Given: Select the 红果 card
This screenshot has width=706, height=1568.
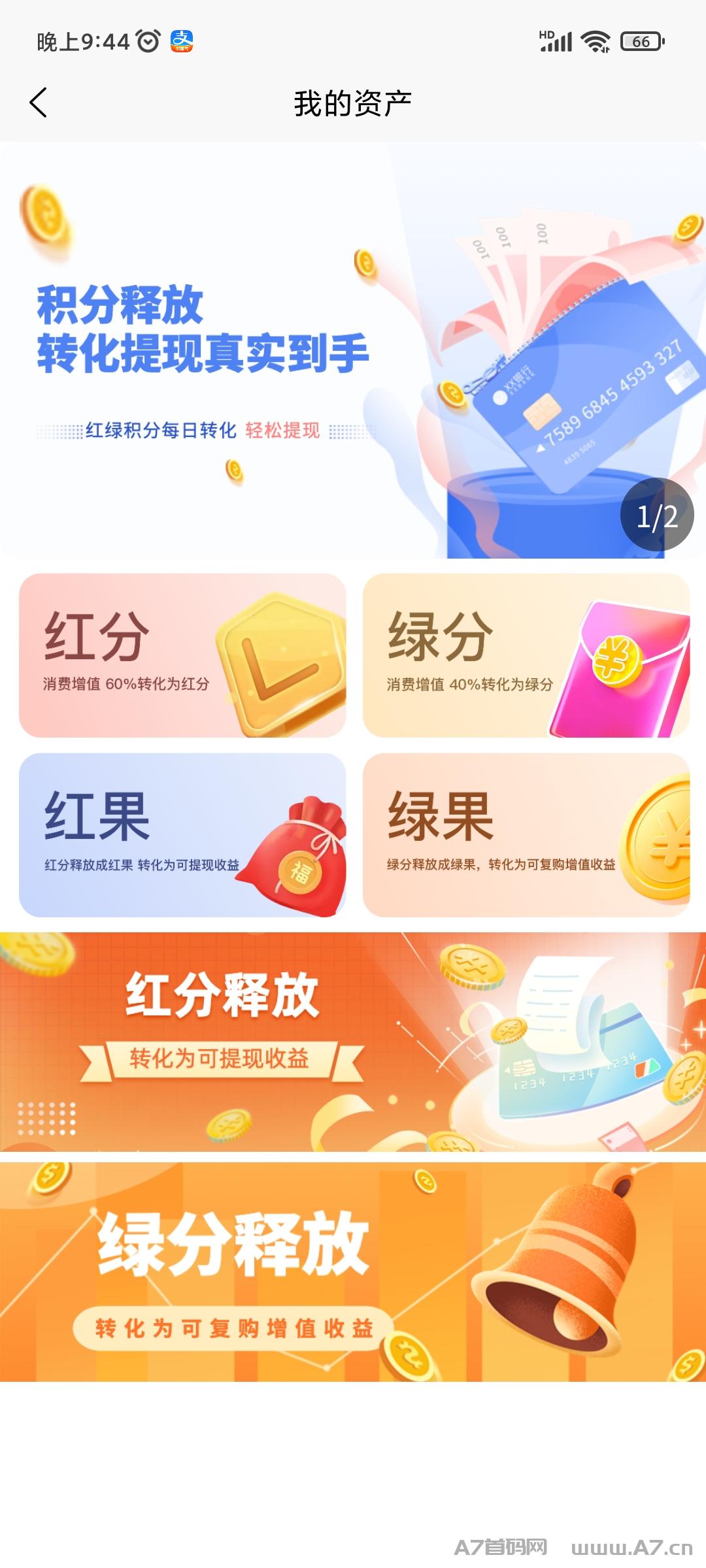Looking at the screenshot, I should click(x=182, y=835).
